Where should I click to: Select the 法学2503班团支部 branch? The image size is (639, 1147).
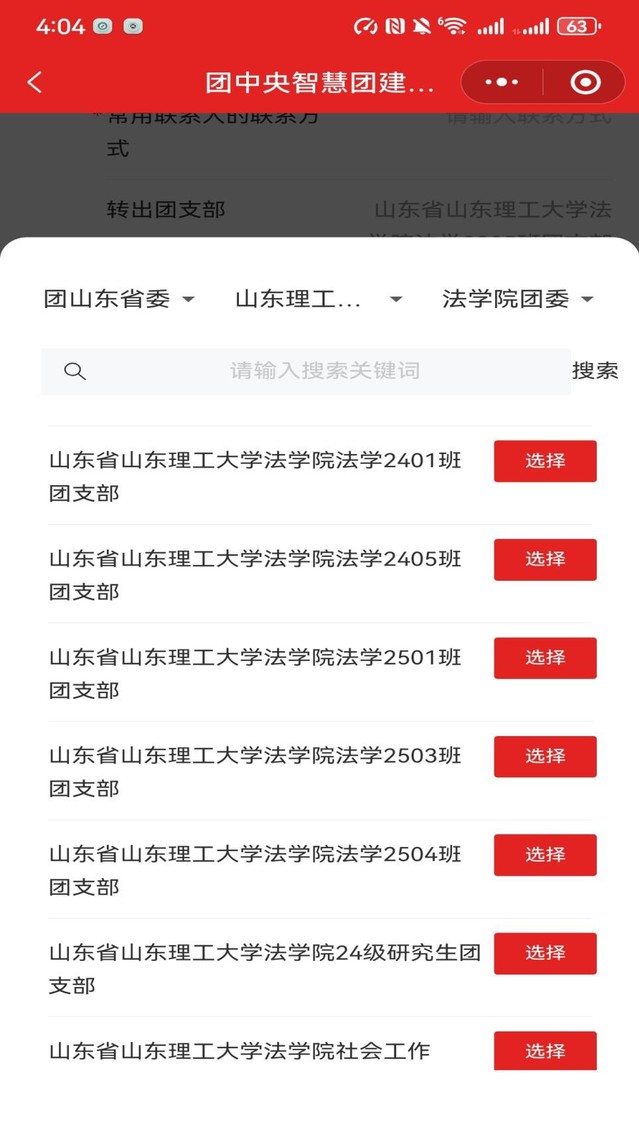tap(545, 757)
